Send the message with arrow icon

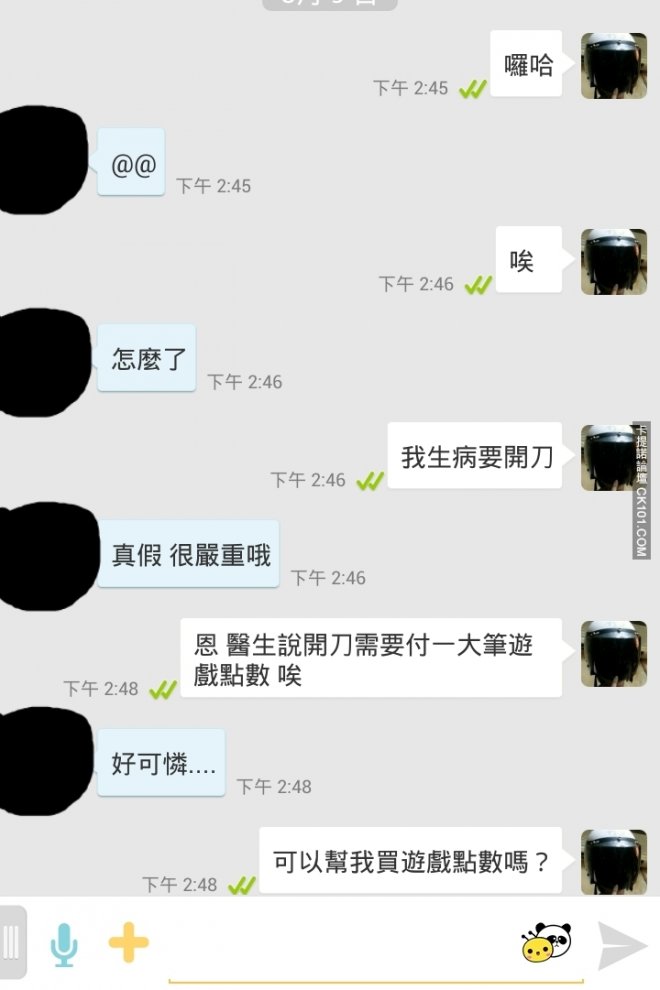pyautogui.click(x=622, y=945)
